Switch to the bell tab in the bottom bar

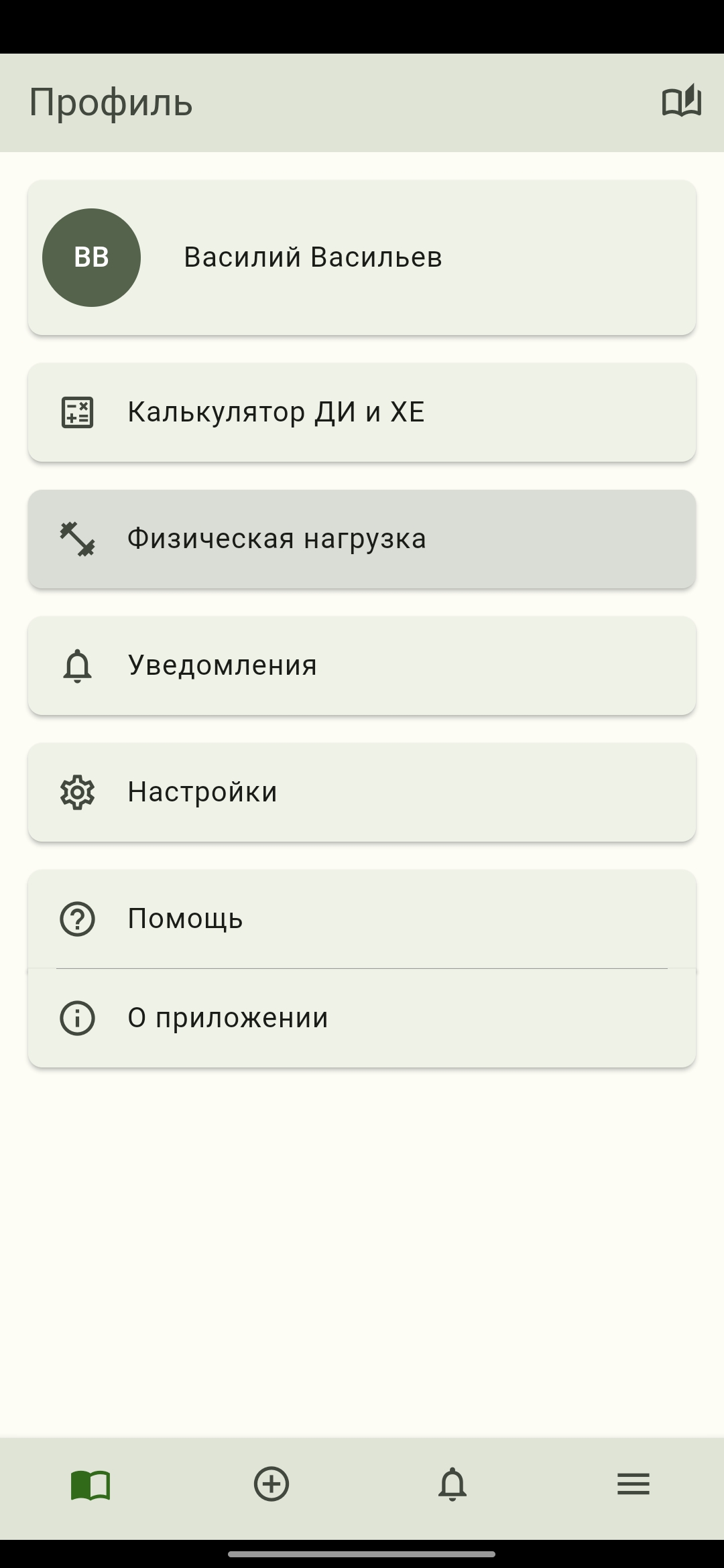point(452,1484)
